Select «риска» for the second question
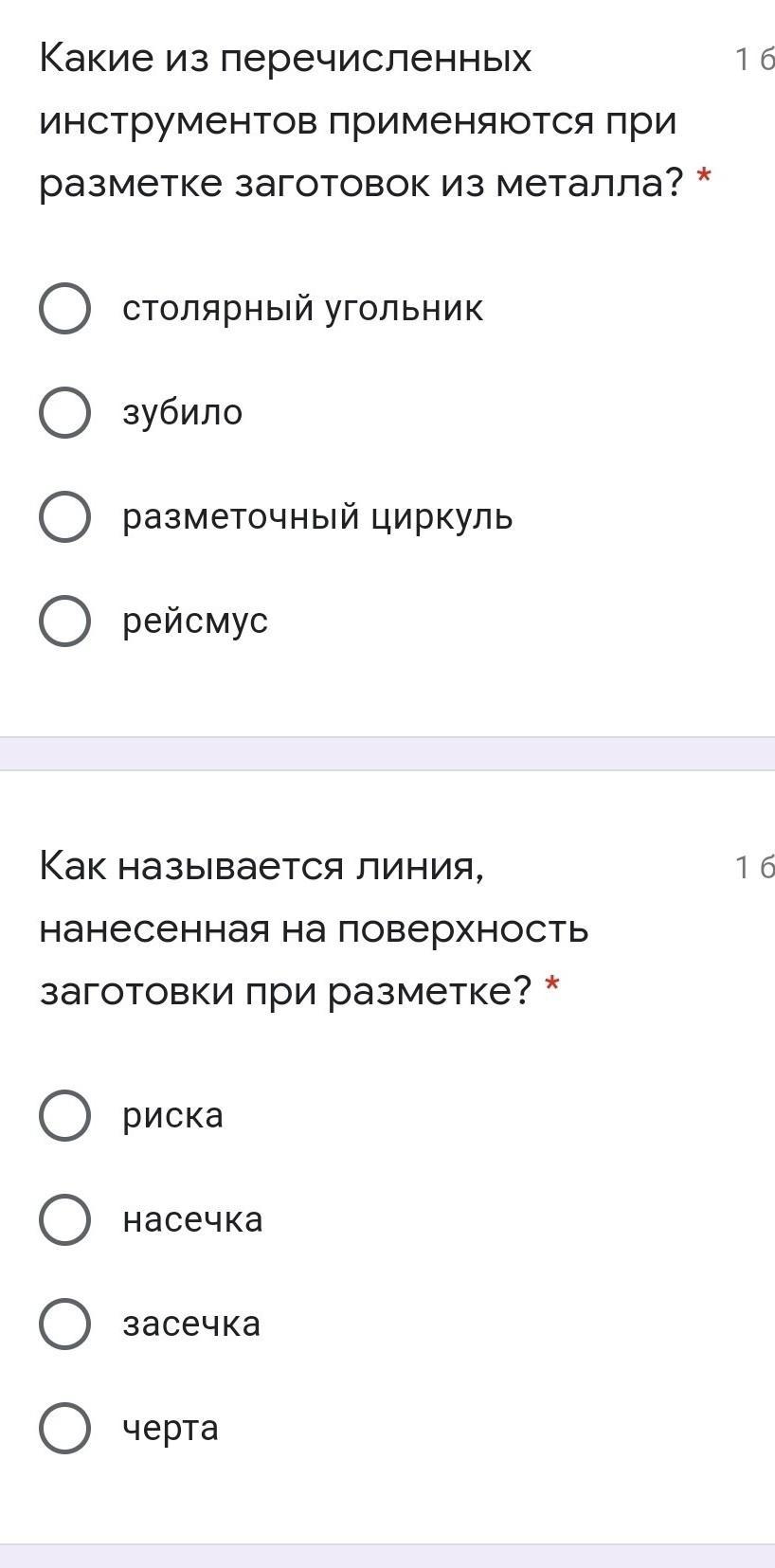Screen dimensions: 775x1568 tap(64, 1115)
